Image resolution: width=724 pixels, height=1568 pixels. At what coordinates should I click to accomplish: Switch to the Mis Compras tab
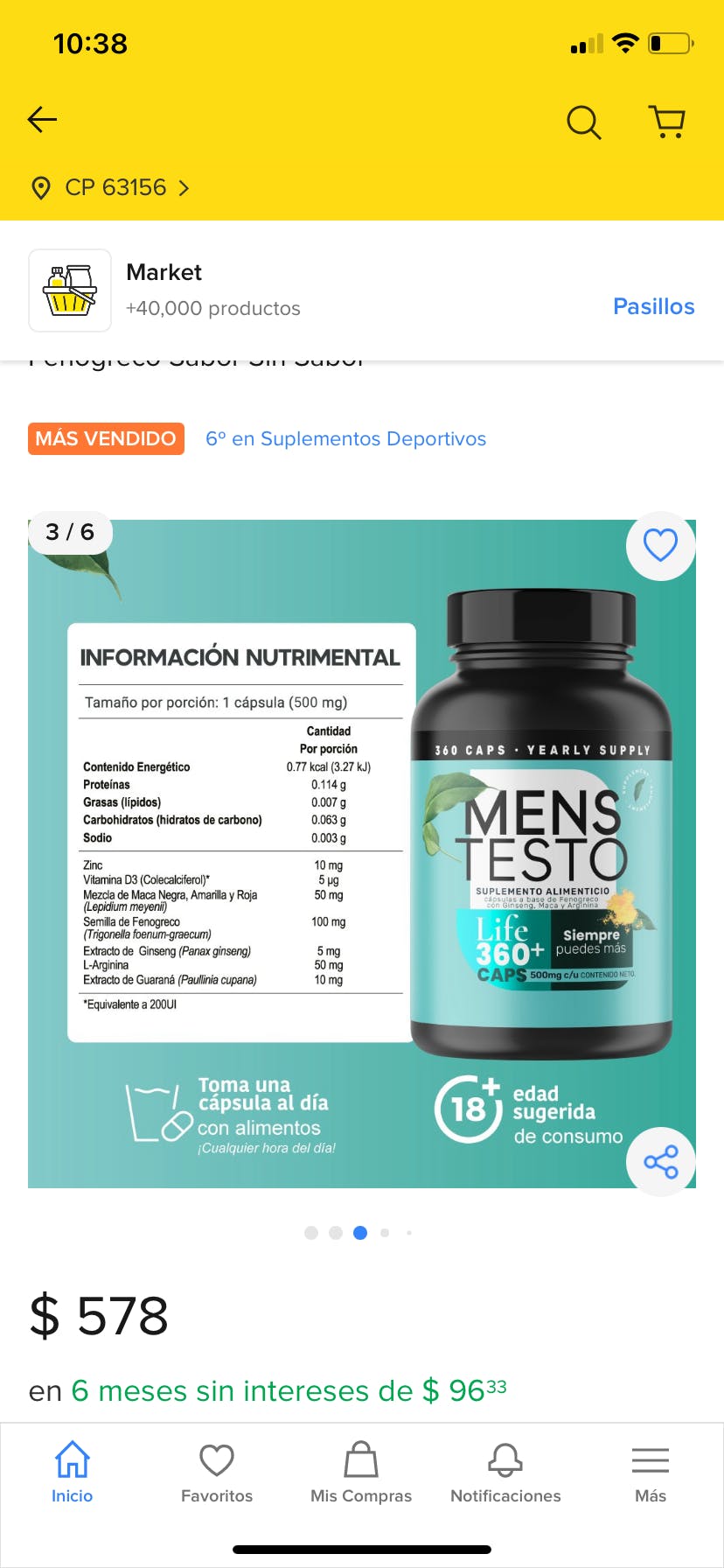[361, 1473]
